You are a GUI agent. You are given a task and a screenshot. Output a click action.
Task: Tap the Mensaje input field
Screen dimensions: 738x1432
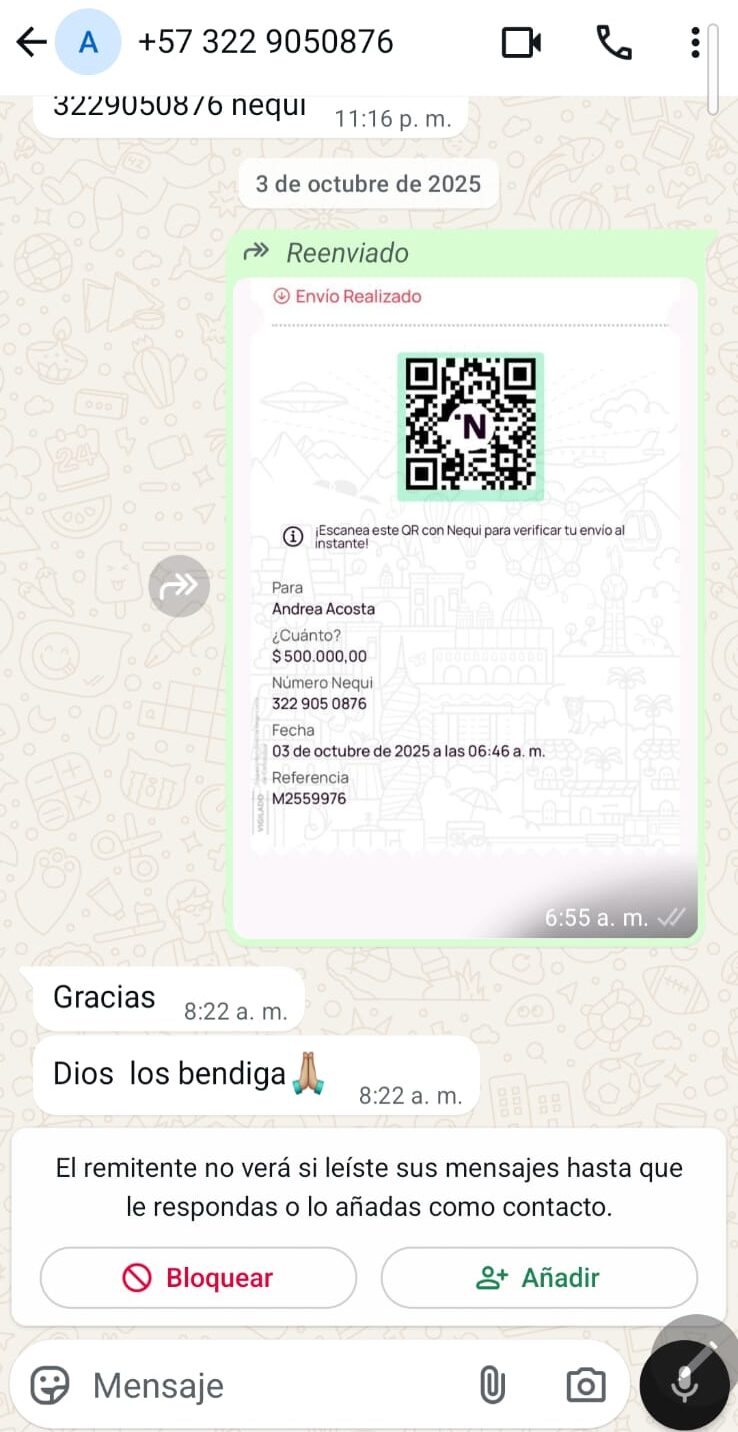tap(250, 1385)
